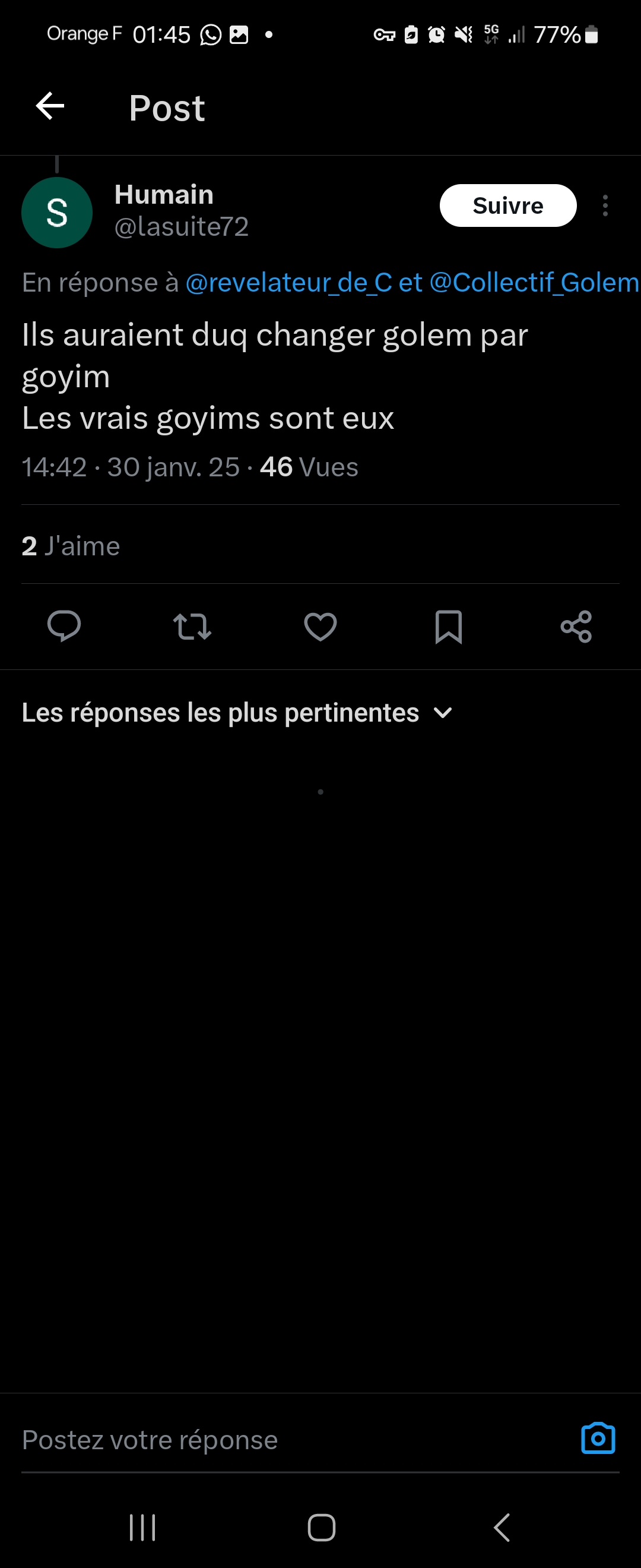
Task: Share this post
Action: 576,626
